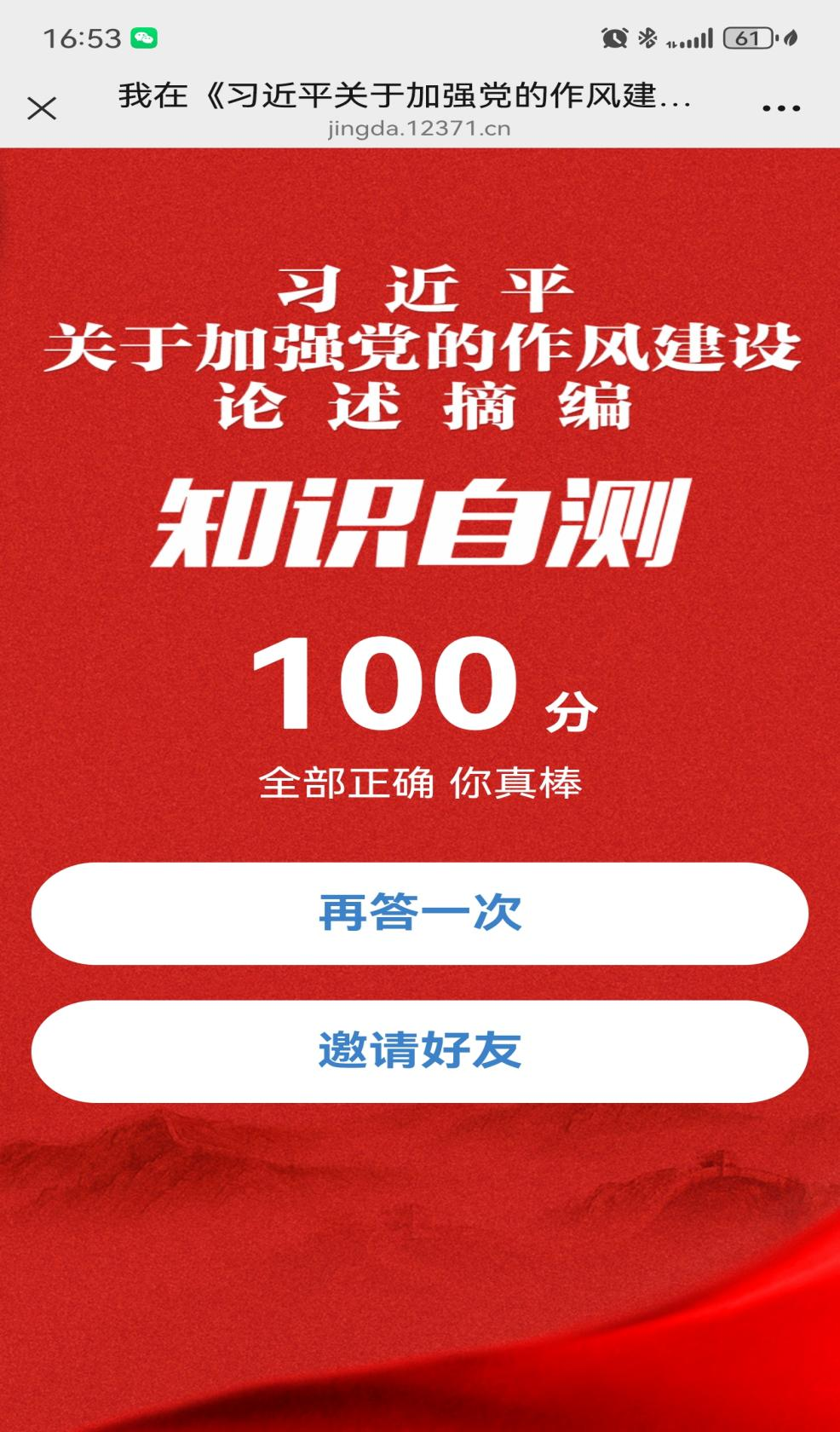Image resolution: width=840 pixels, height=1432 pixels.
Task: Open the three-dot overflow menu
Action: pos(780,108)
